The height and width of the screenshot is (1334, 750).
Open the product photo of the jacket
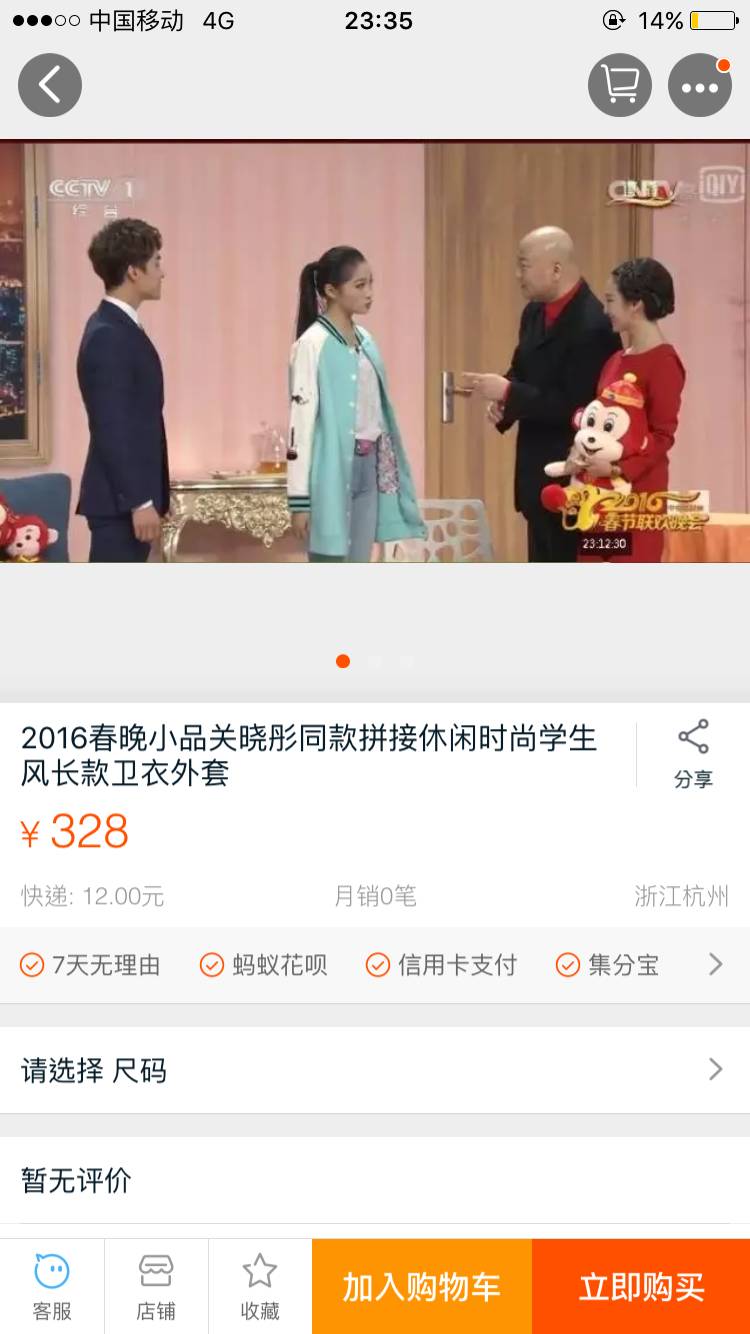[375, 352]
